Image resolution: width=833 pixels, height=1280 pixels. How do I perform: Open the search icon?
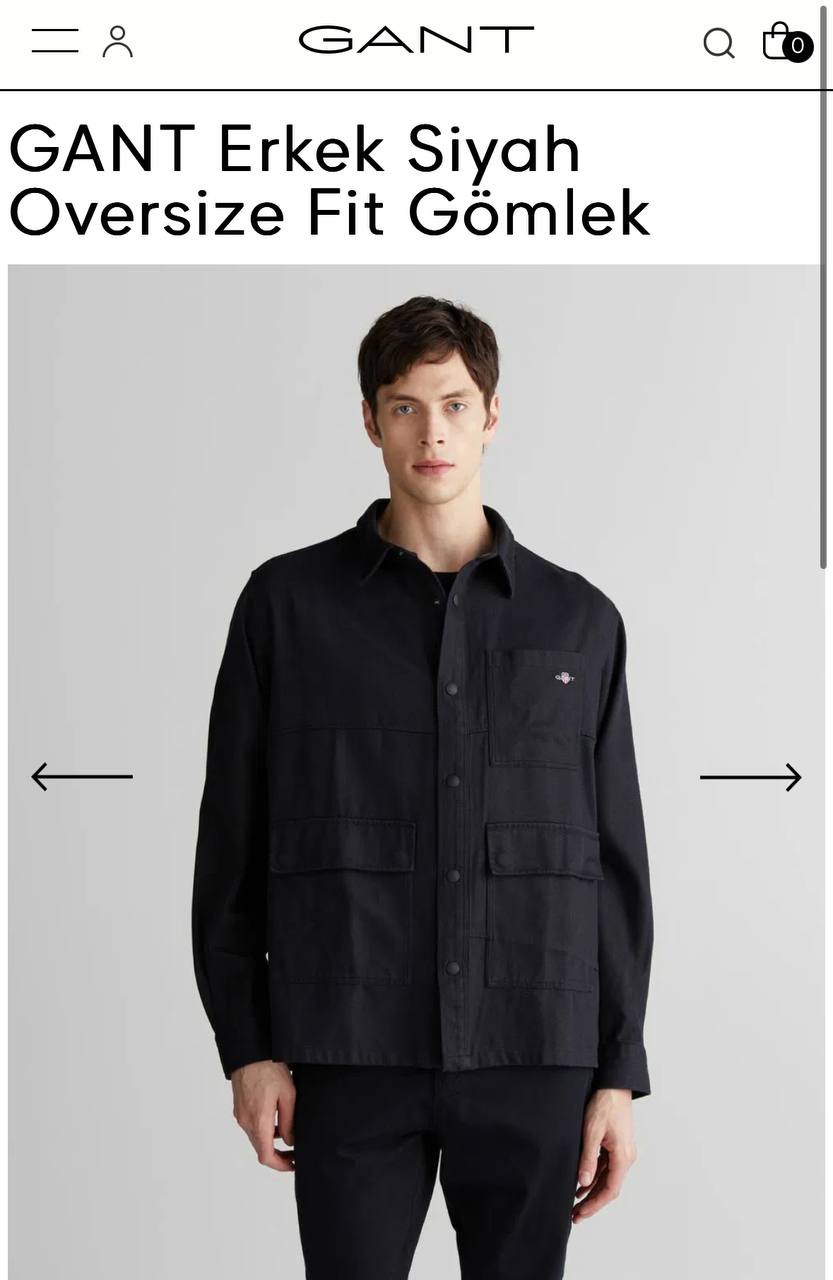(718, 43)
